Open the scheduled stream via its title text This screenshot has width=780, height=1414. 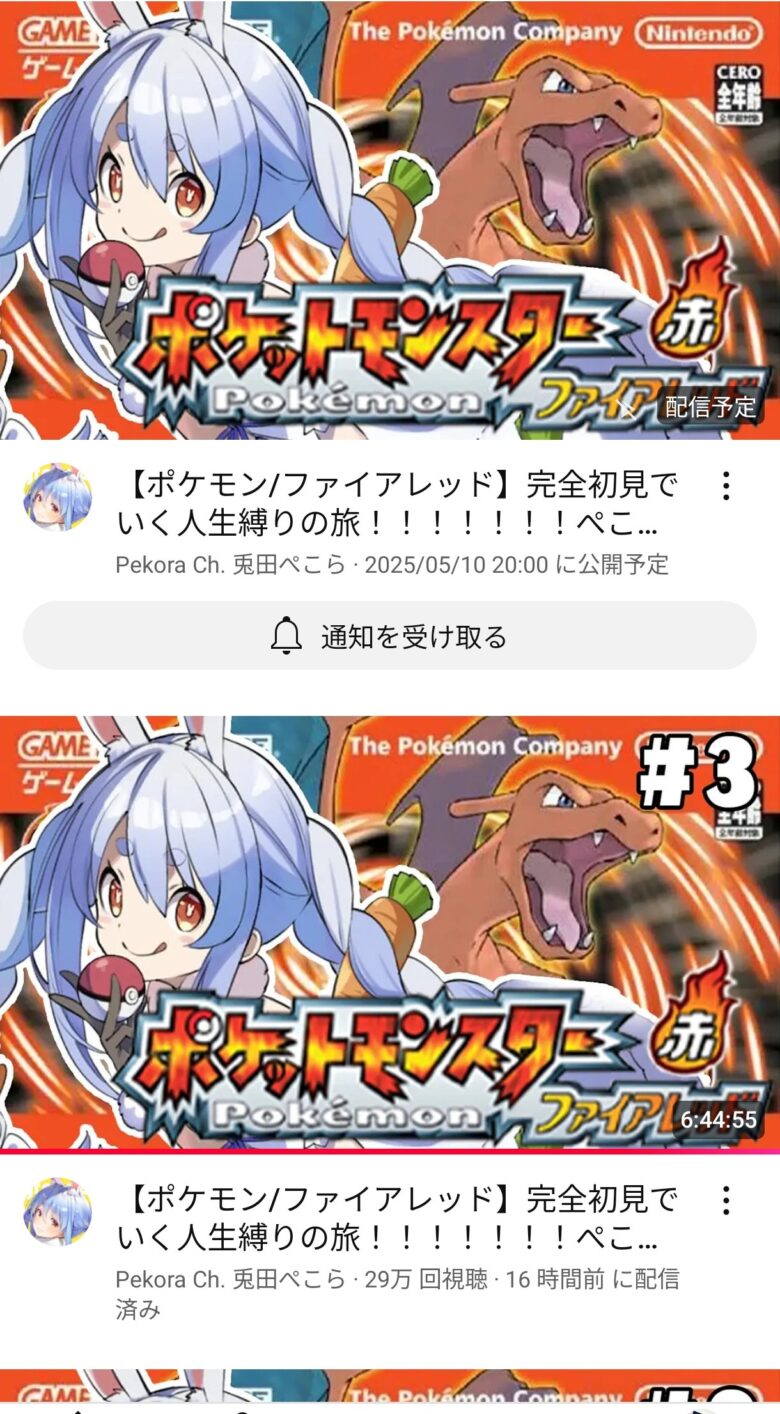pos(400,506)
